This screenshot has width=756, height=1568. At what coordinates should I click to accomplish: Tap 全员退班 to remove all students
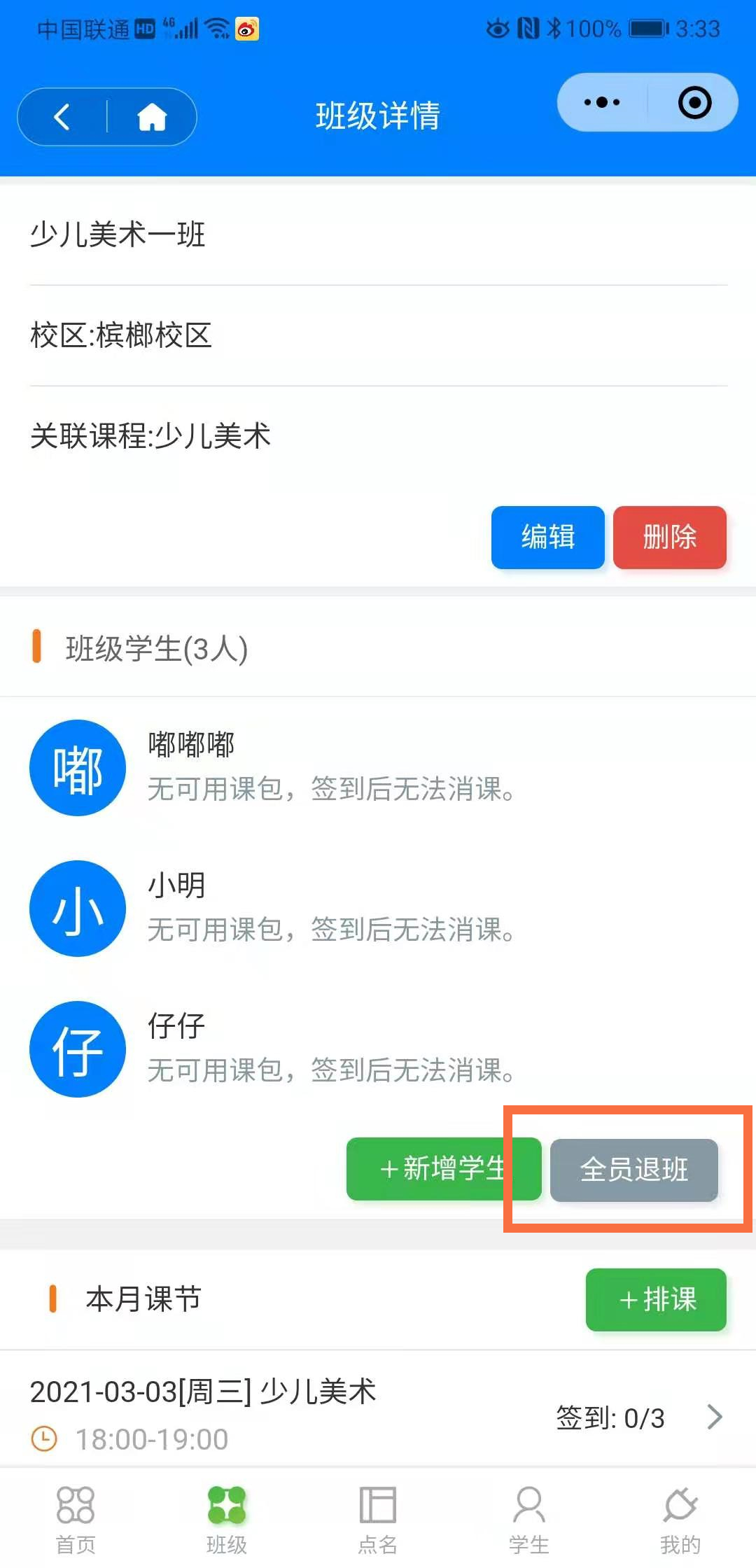click(633, 1170)
